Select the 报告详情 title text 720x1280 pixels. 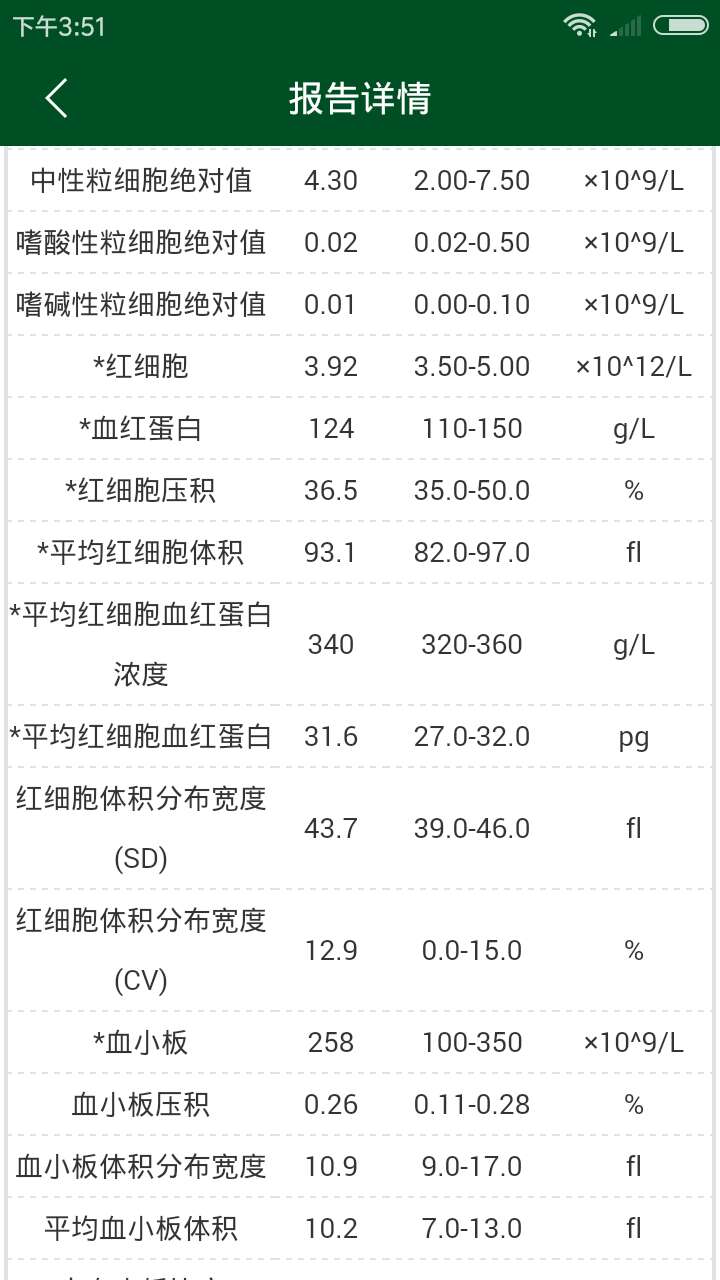[x=360, y=98]
